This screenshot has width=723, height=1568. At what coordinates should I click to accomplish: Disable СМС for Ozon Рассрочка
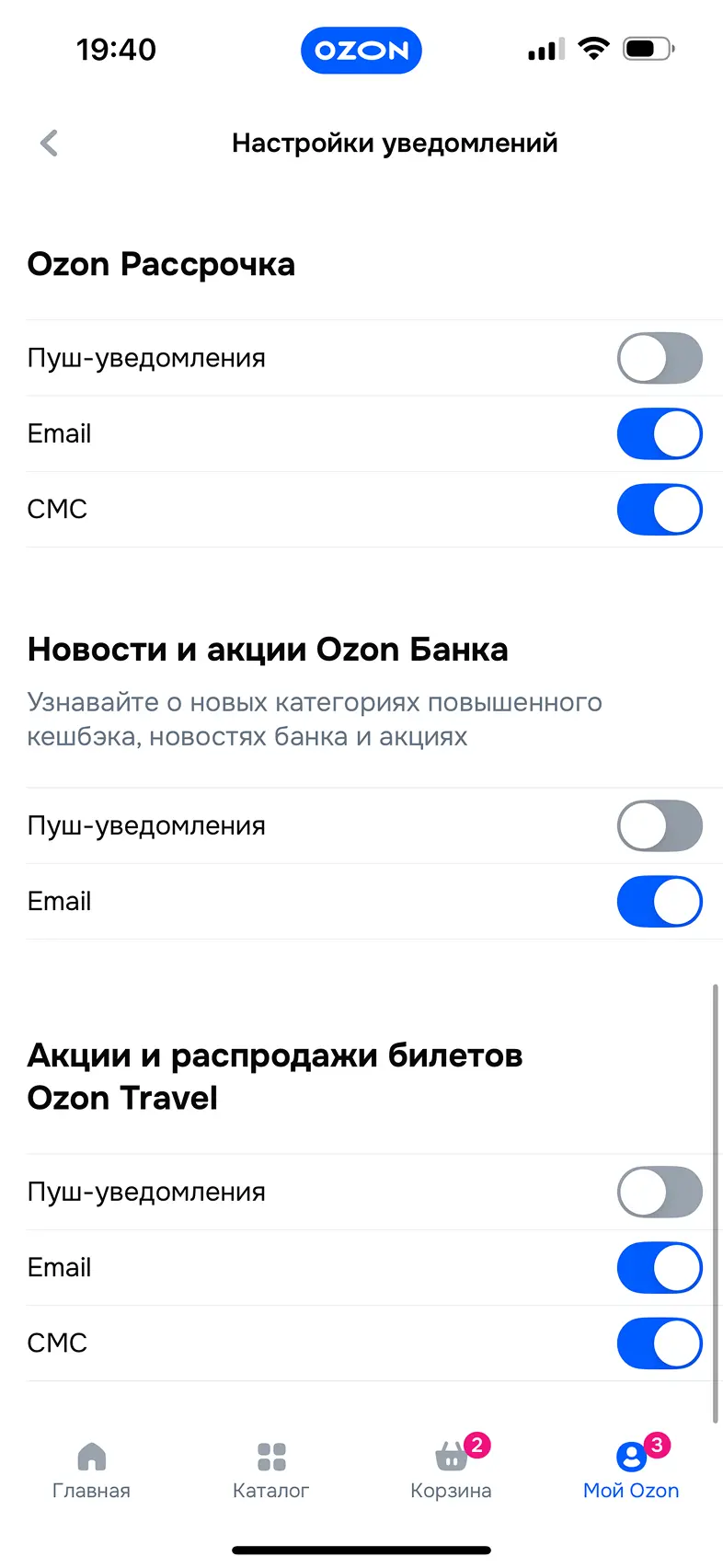coord(659,509)
